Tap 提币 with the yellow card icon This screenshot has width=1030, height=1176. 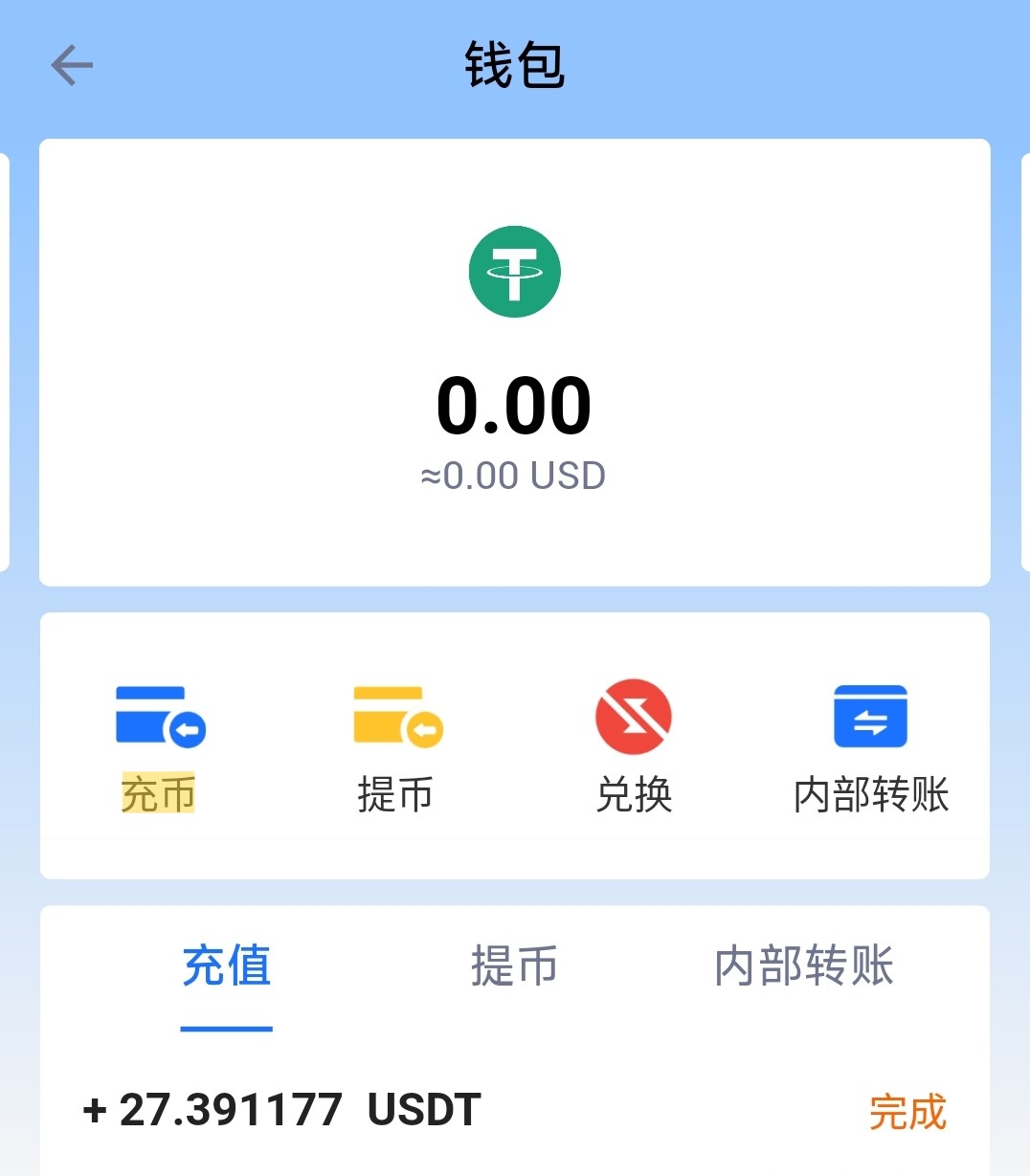coord(396,746)
